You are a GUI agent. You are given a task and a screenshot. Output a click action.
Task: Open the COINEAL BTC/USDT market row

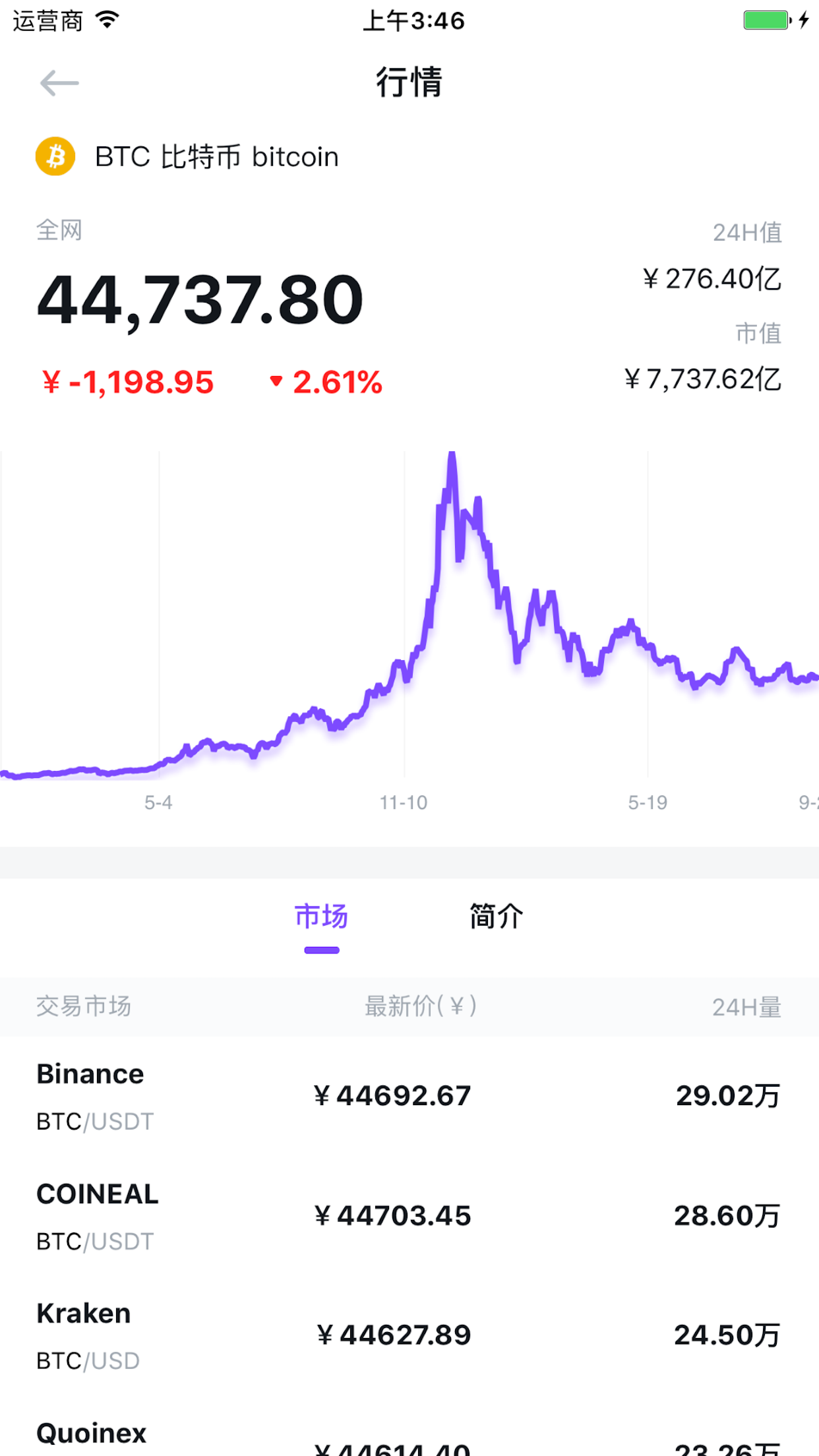[409, 1216]
